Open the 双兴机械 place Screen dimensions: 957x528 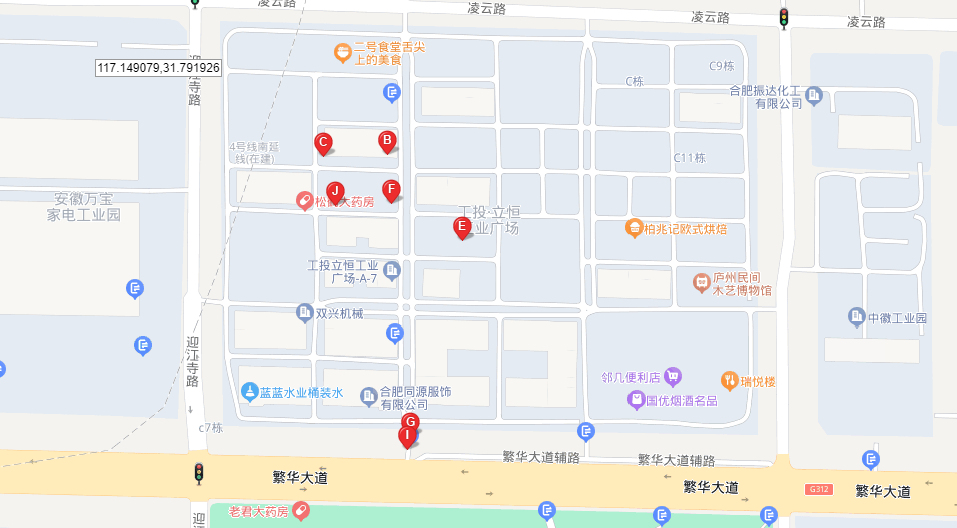(304, 313)
